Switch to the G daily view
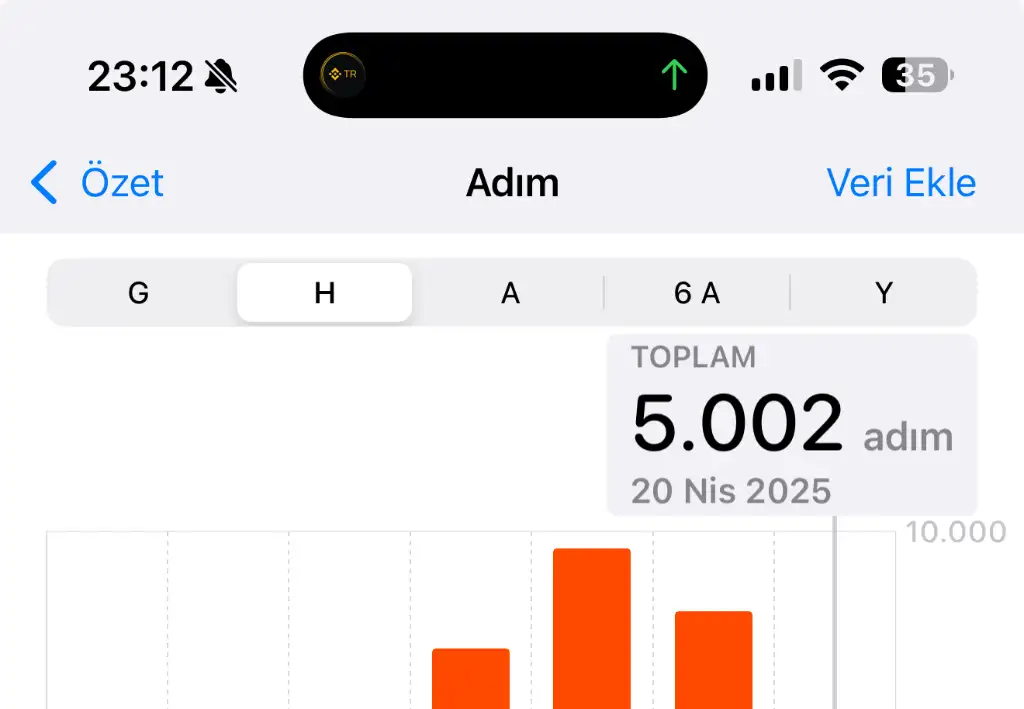Image resolution: width=1024 pixels, height=709 pixels. pos(139,293)
